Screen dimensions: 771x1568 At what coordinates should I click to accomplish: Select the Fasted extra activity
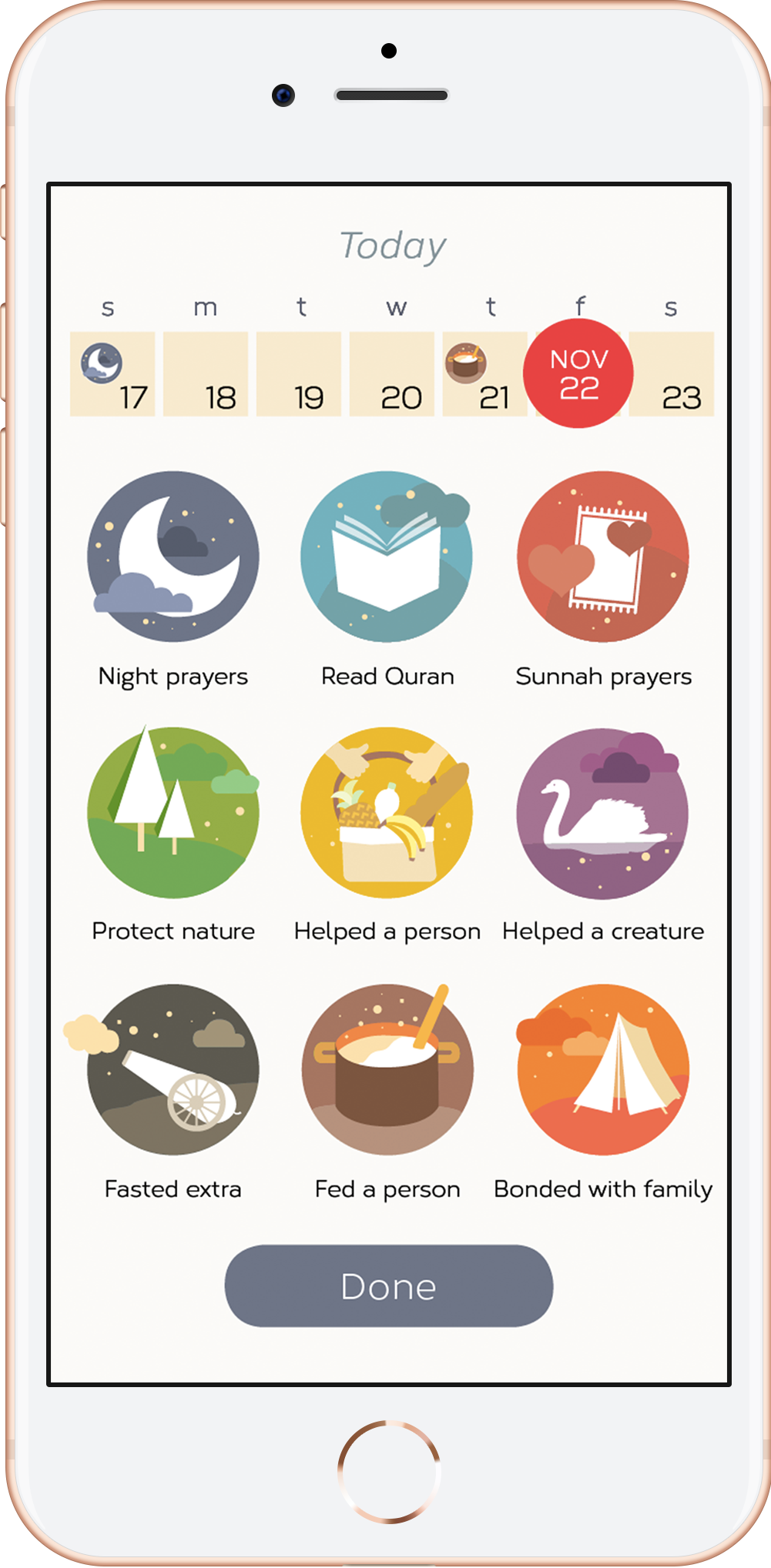(173, 1069)
